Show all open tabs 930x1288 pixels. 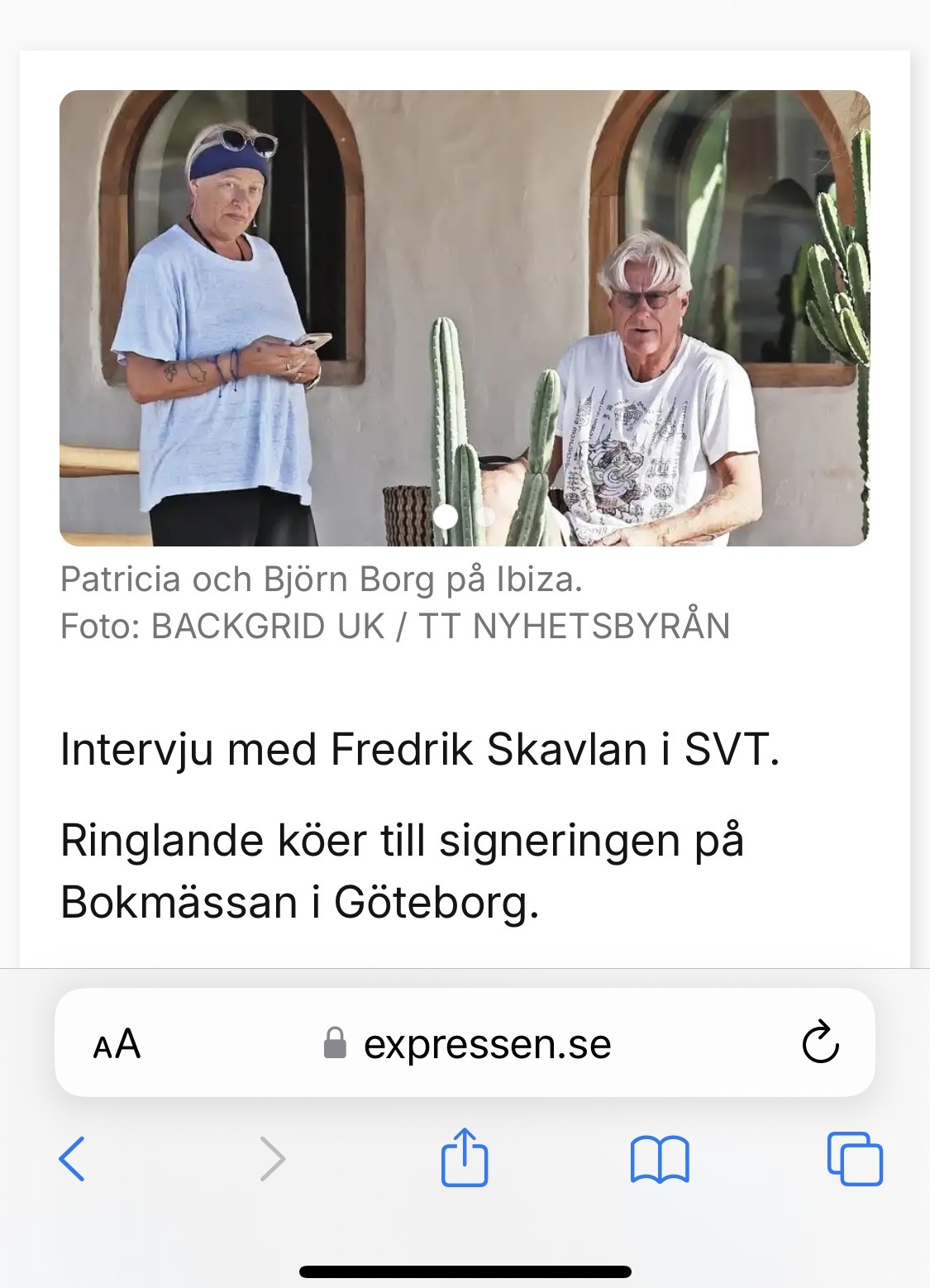point(855,1158)
